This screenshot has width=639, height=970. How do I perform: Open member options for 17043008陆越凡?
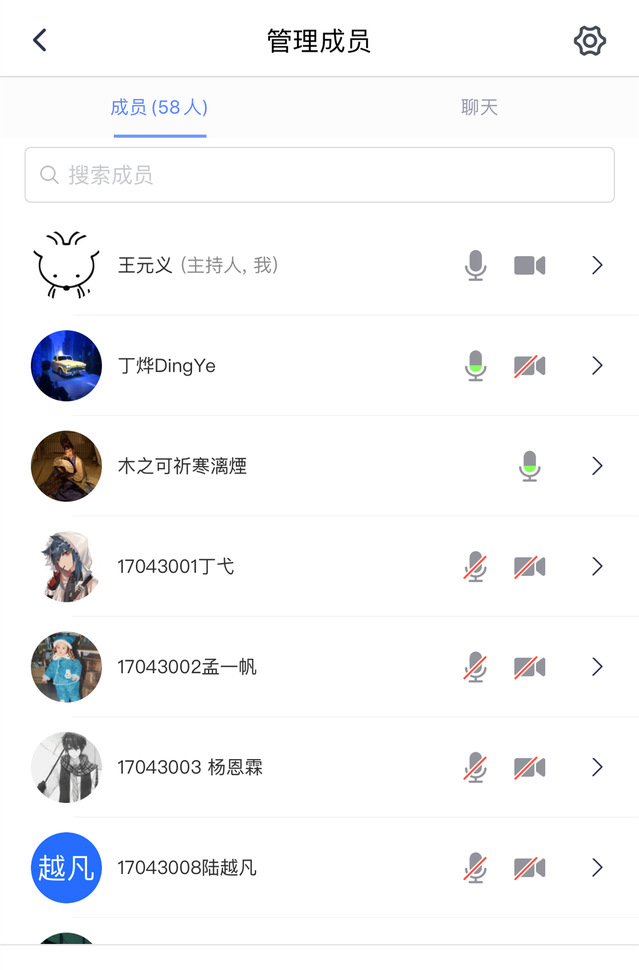click(x=597, y=867)
